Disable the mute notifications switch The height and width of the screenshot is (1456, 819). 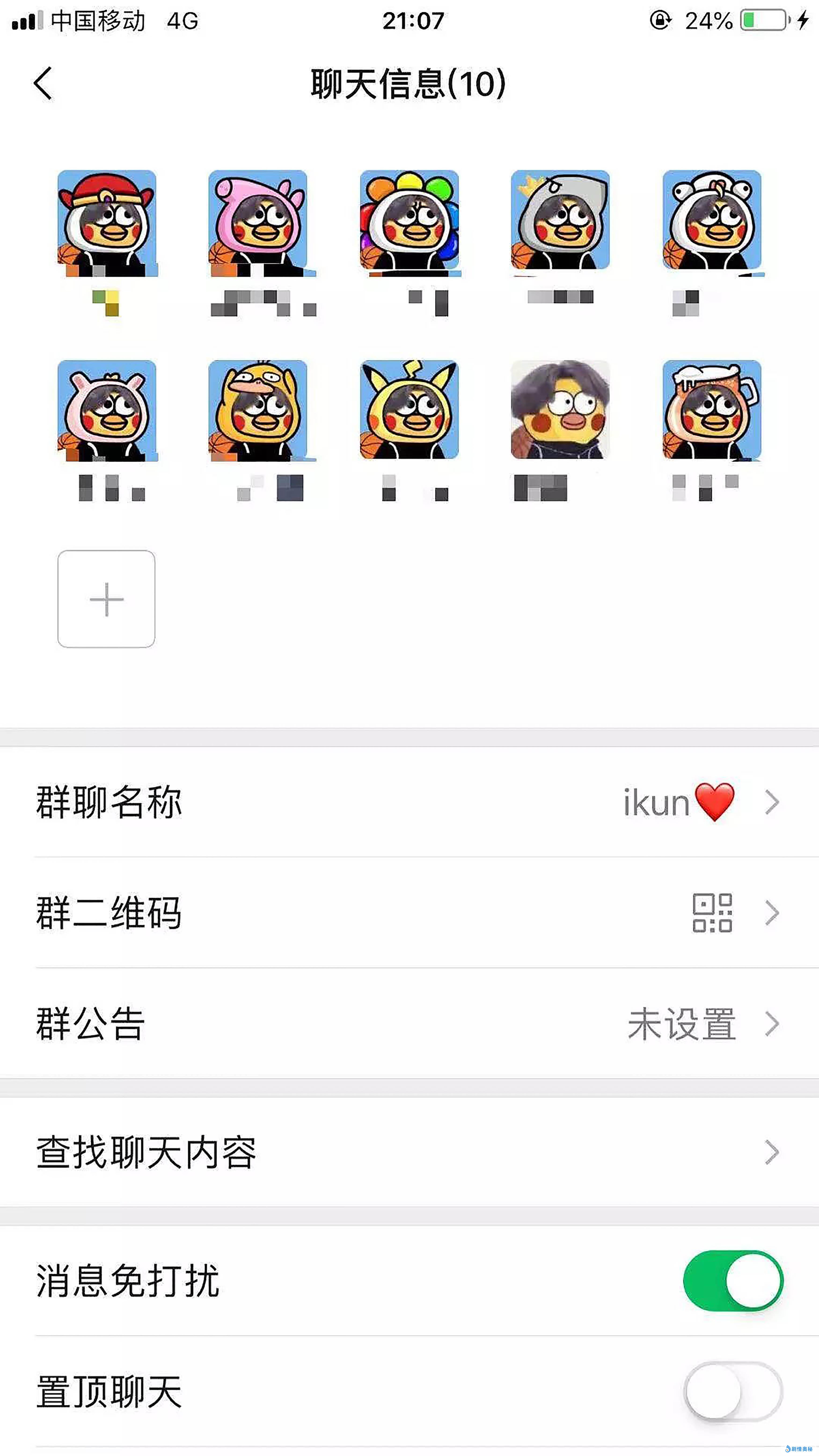pyautogui.click(x=732, y=1281)
